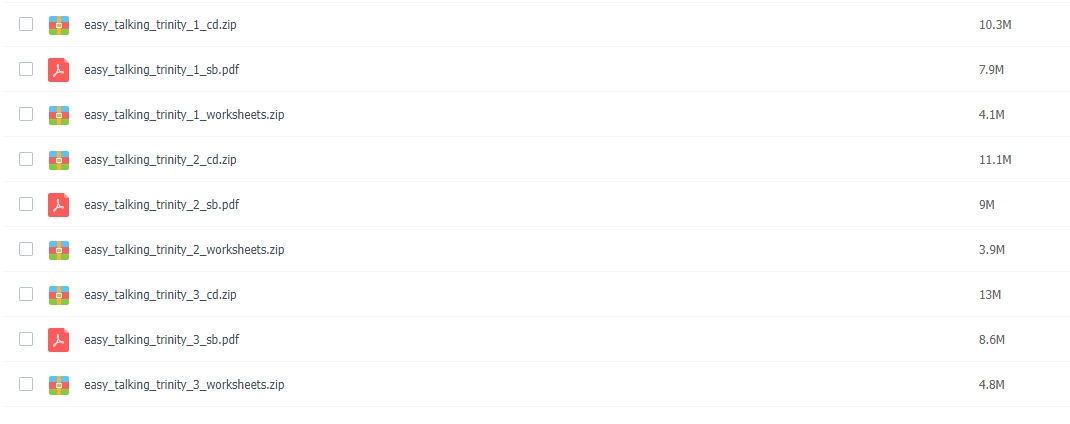Mark the checkbox for easy_talking_trinity_3_worksheets.zip
The image size is (1070, 424).
[x=26, y=384]
